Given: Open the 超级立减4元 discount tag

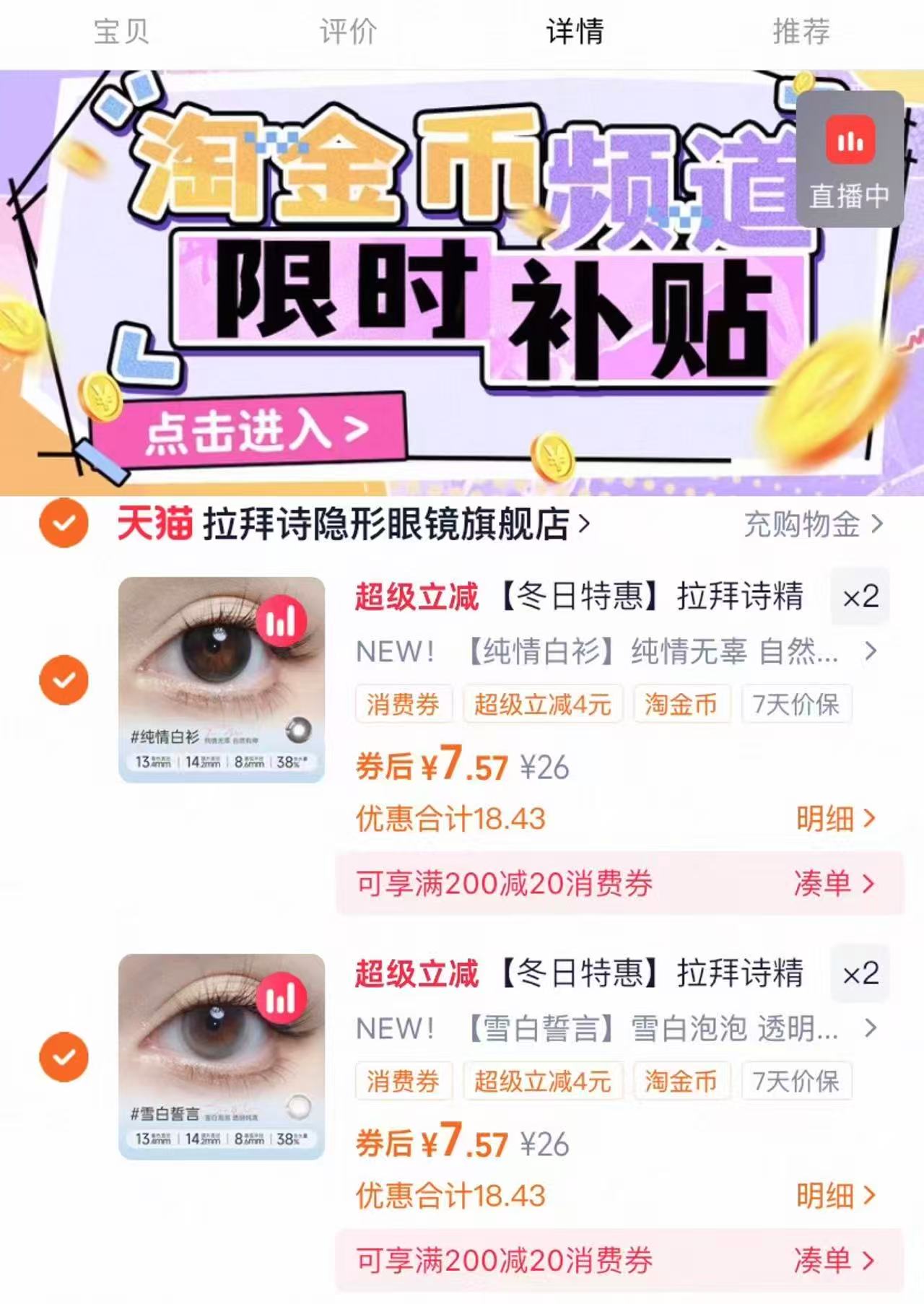Looking at the screenshot, I should 542,705.
